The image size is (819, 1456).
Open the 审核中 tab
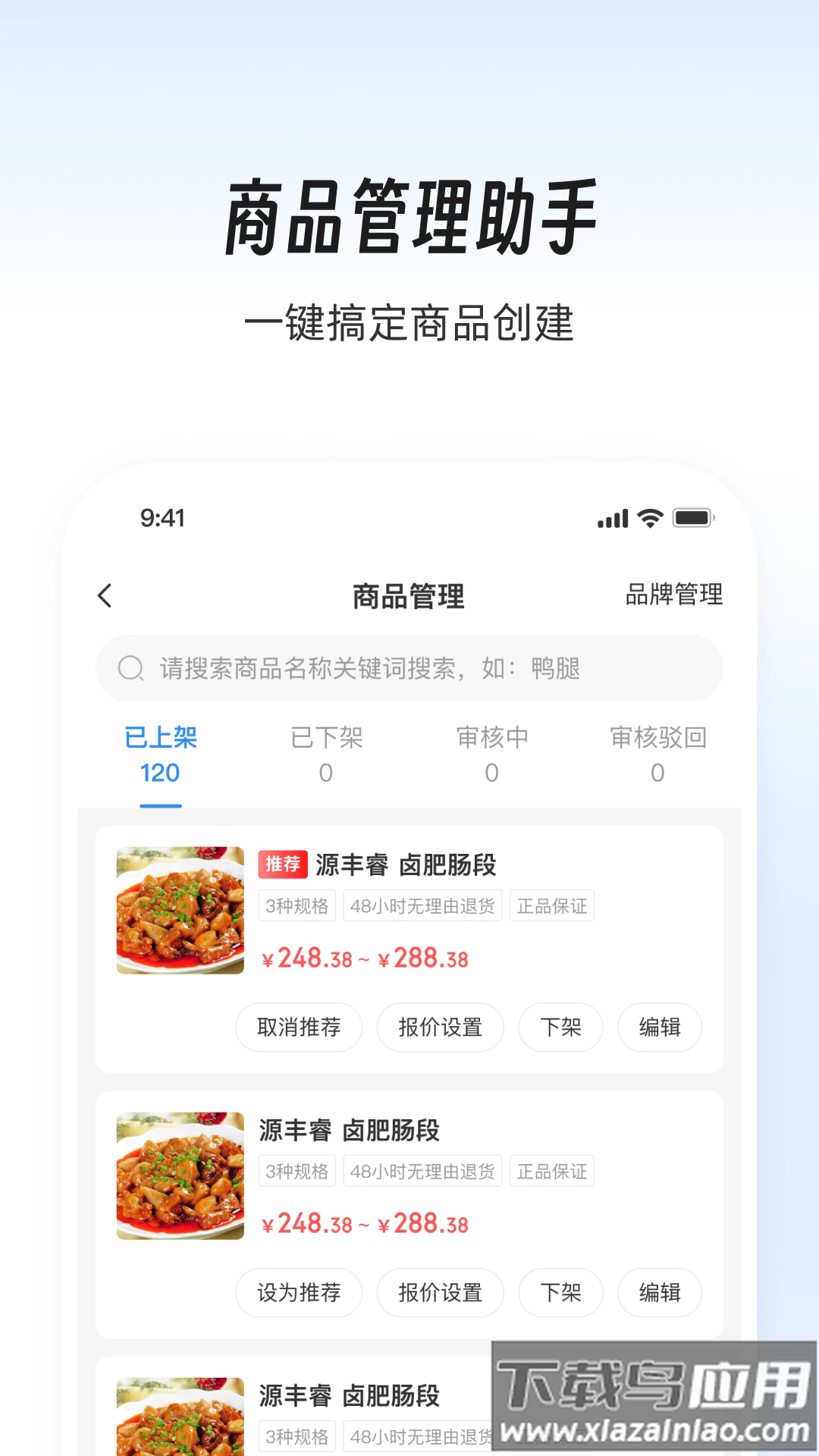pyautogui.click(x=491, y=755)
